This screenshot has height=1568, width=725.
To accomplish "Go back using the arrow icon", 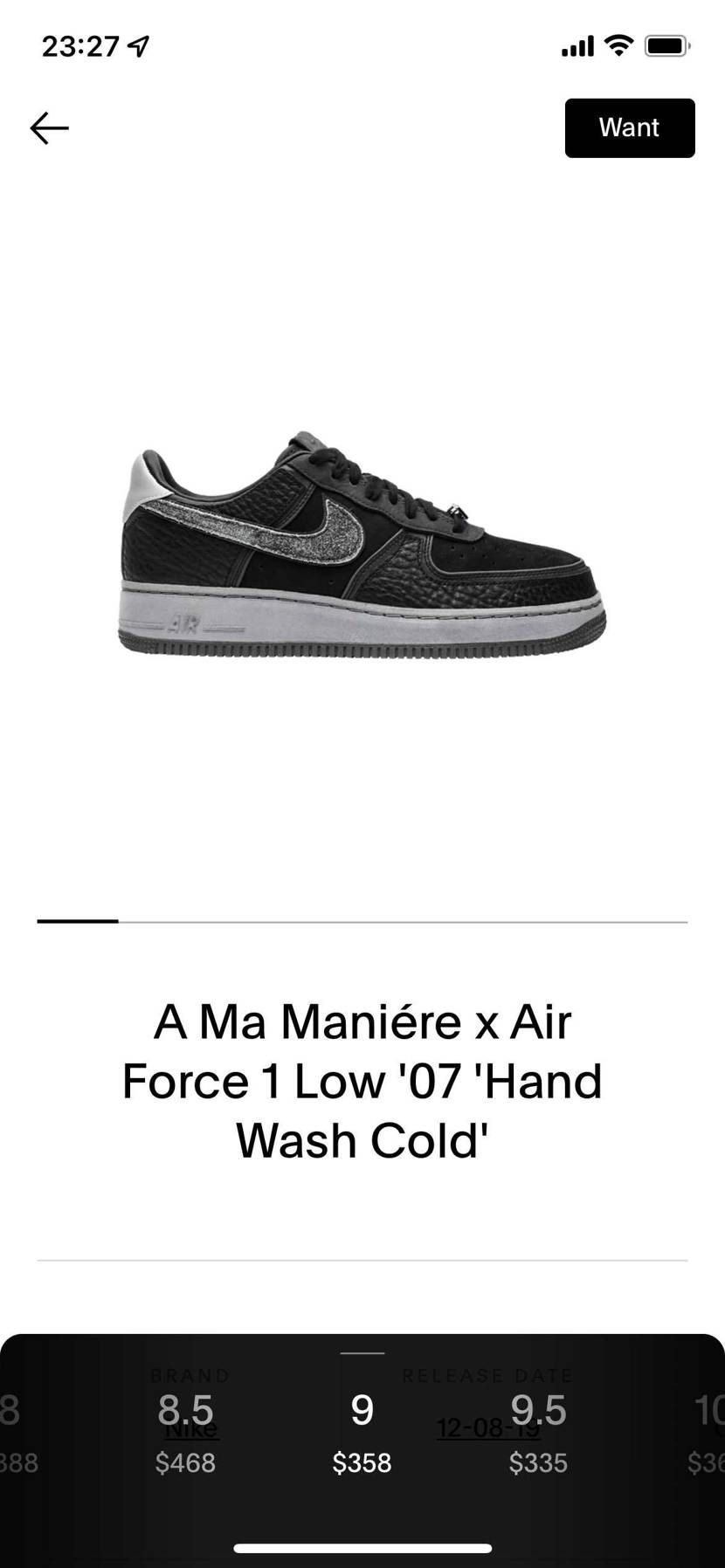I will pyautogui.click(x=49, y=128).
